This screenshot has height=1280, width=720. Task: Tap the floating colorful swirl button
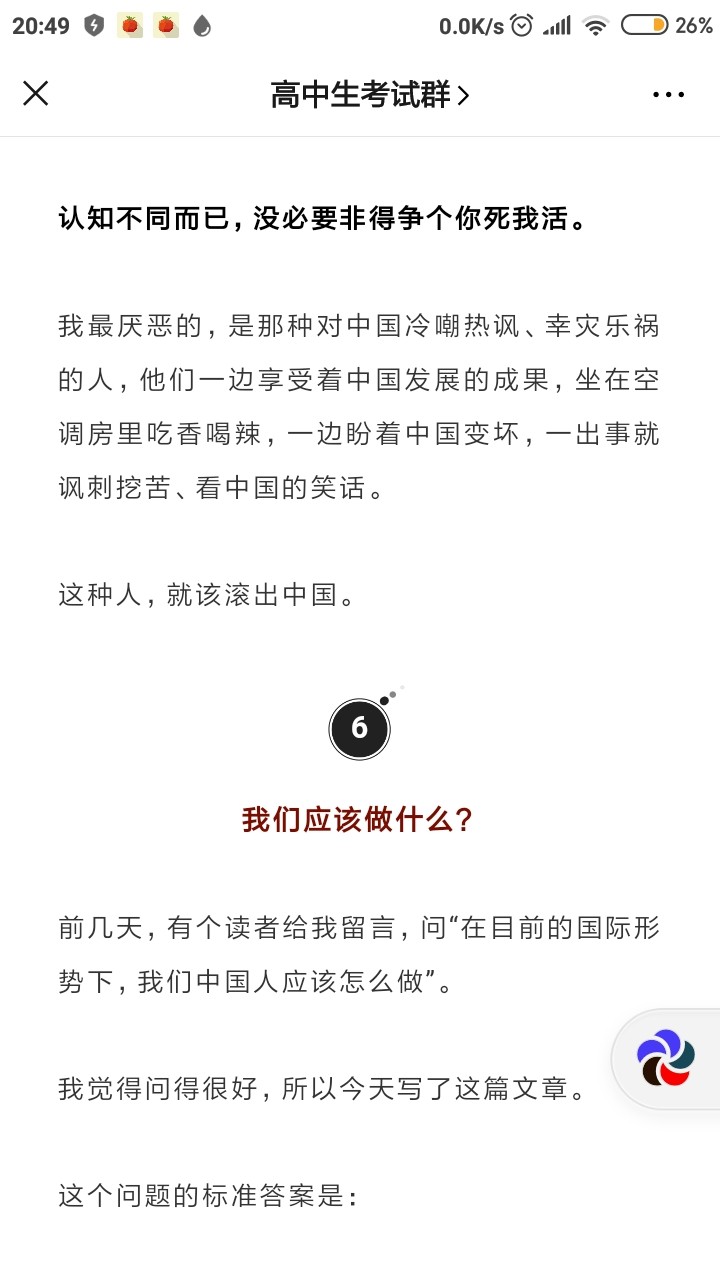coord(665,1058)
